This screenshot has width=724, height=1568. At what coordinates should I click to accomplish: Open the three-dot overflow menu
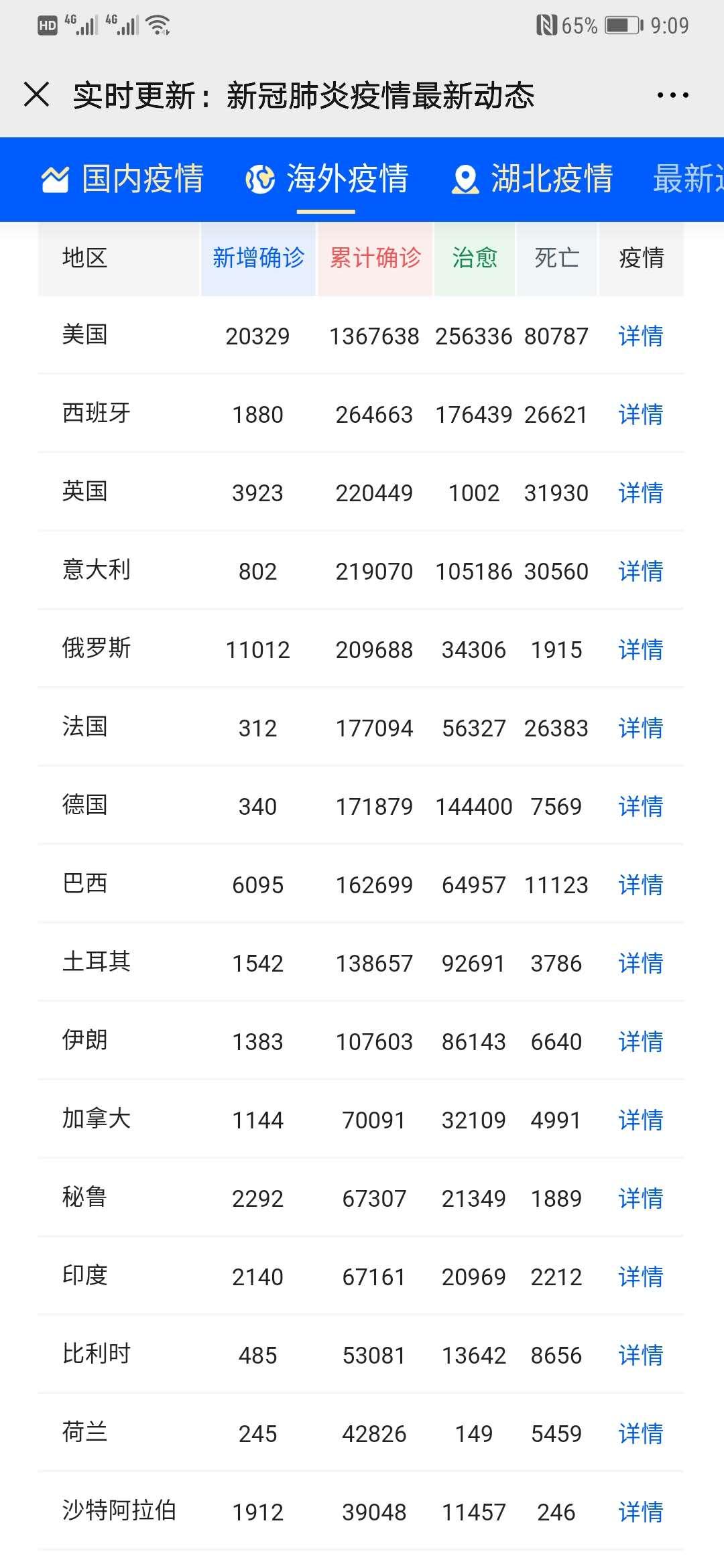(672, 96)
